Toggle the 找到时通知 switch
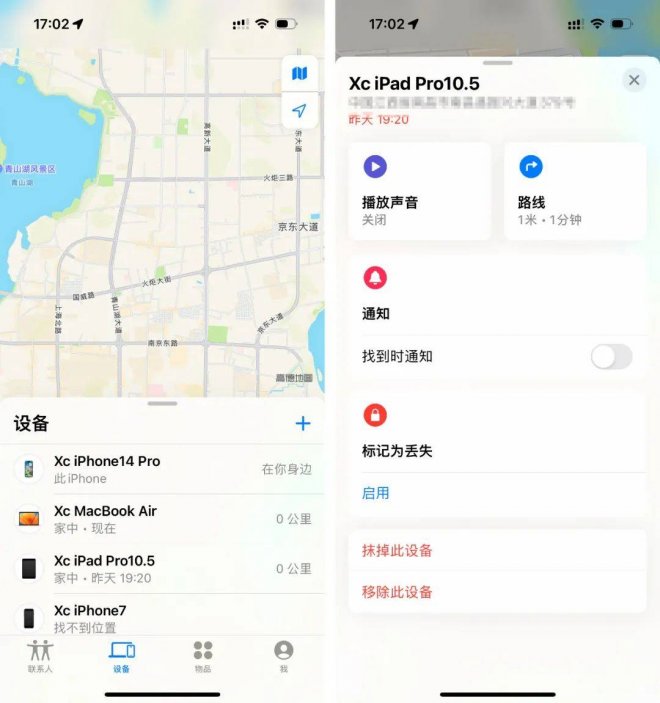 tap(611, 356)
